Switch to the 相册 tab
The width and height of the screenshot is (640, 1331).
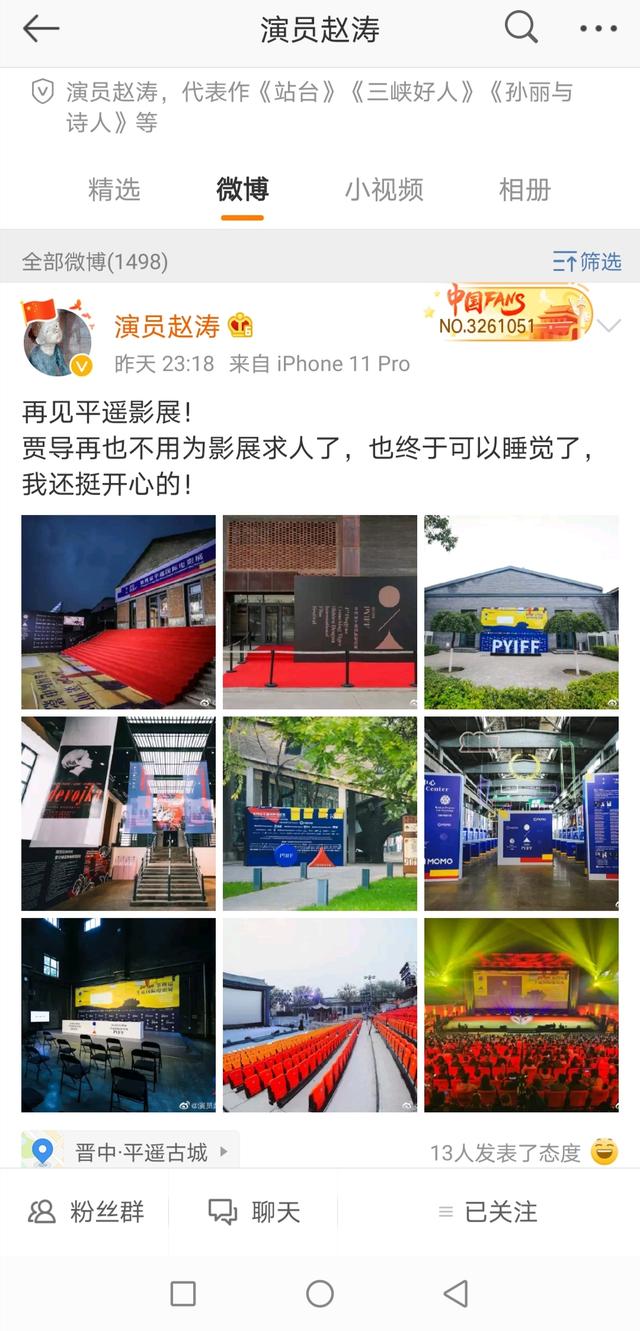point(525,189)
